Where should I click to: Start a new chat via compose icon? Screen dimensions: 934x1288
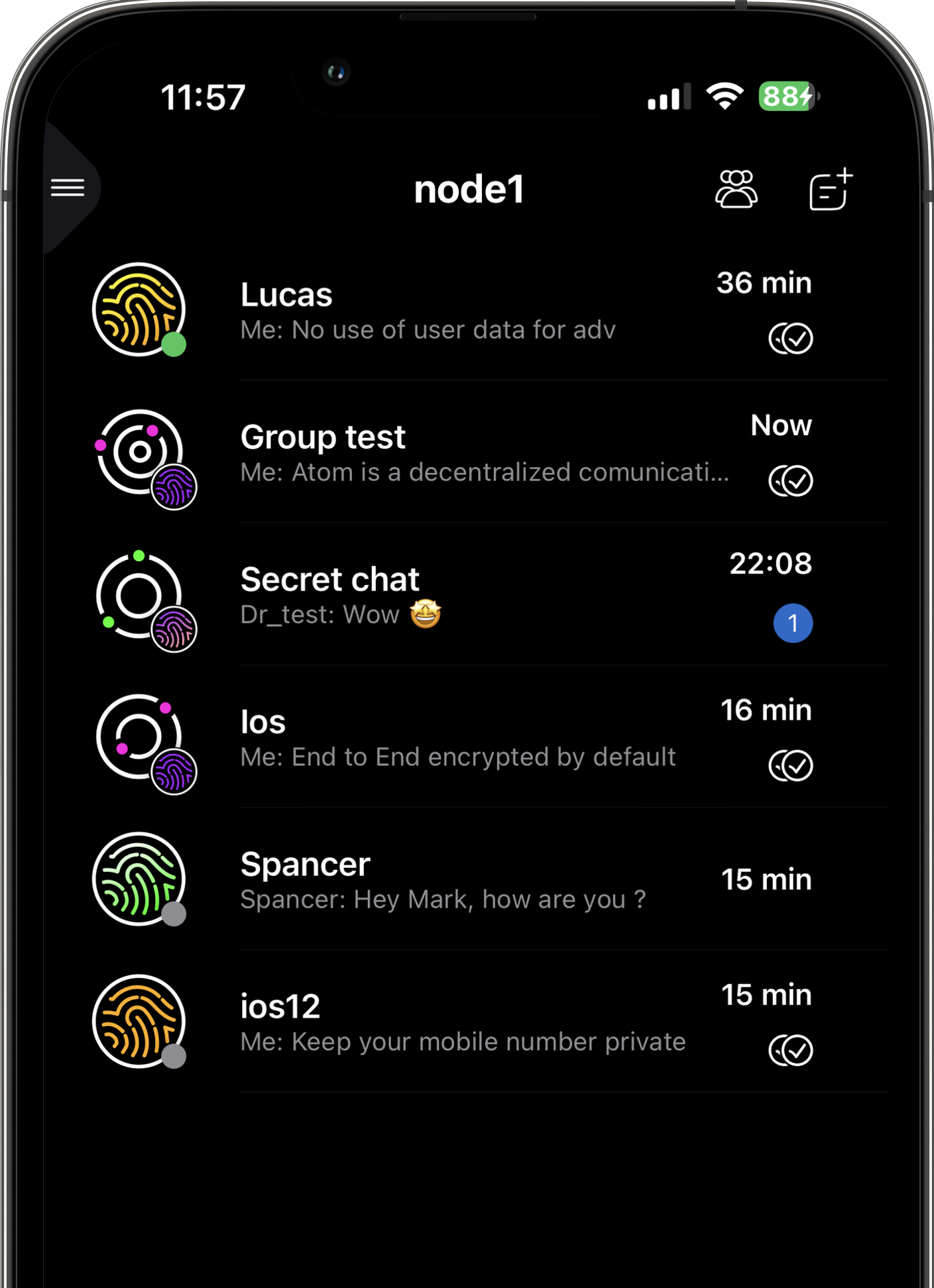(830, 190)
